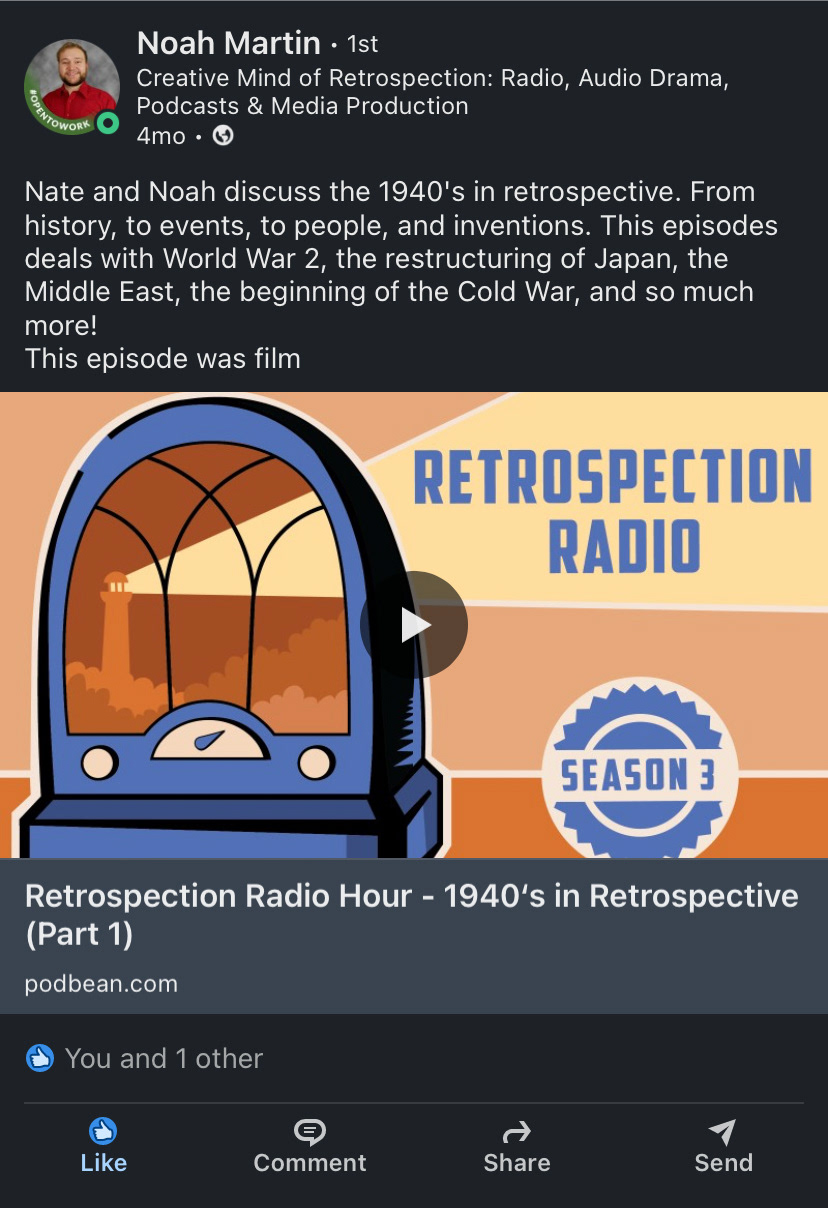The image size is (828, 1208).
Task: Comment on Noah Martin's post
Action: (x=310, y=1145)
